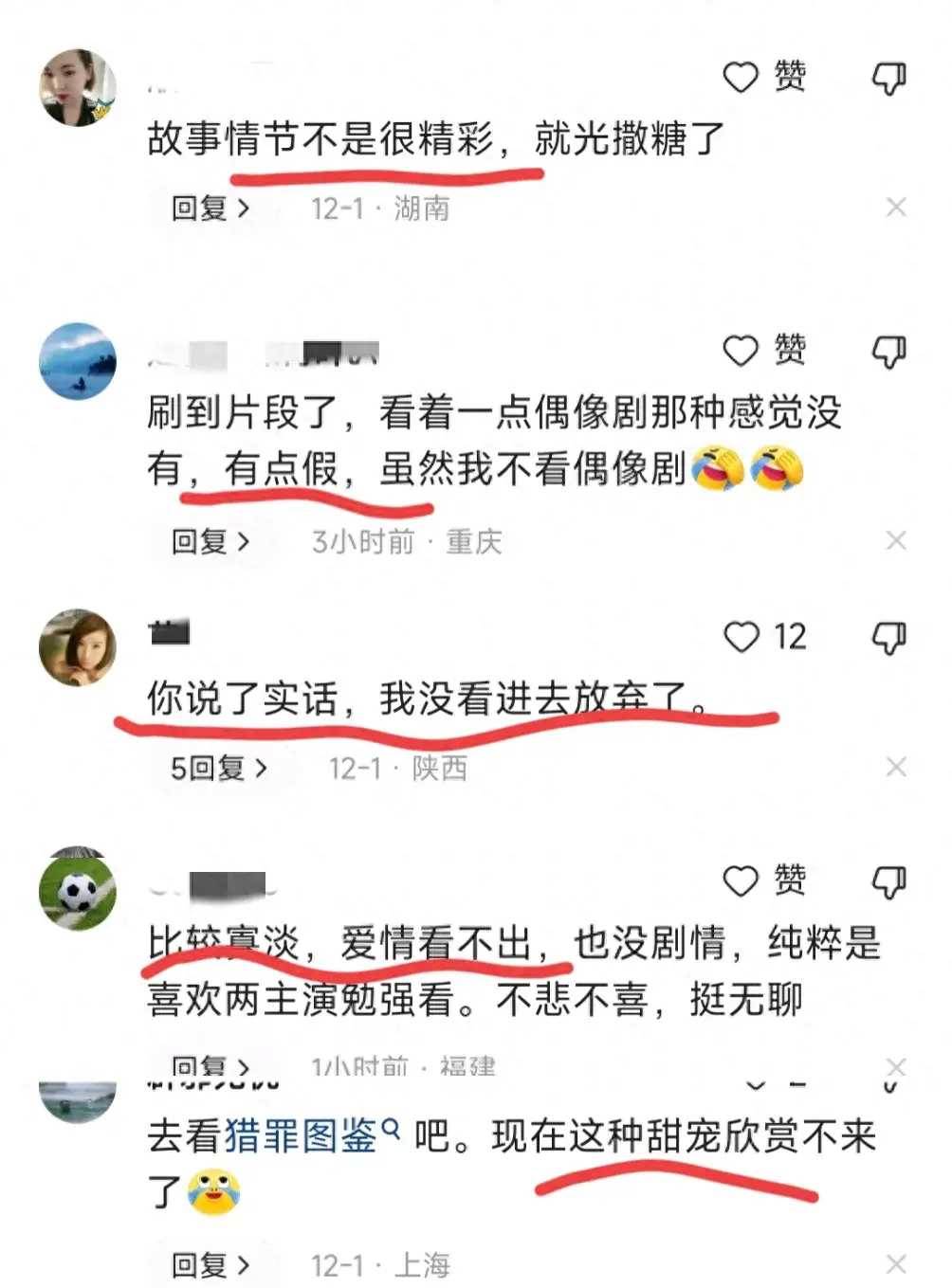
Task: Like the comment 你说了实话 with 12 likes
Action: click(741, 637)
